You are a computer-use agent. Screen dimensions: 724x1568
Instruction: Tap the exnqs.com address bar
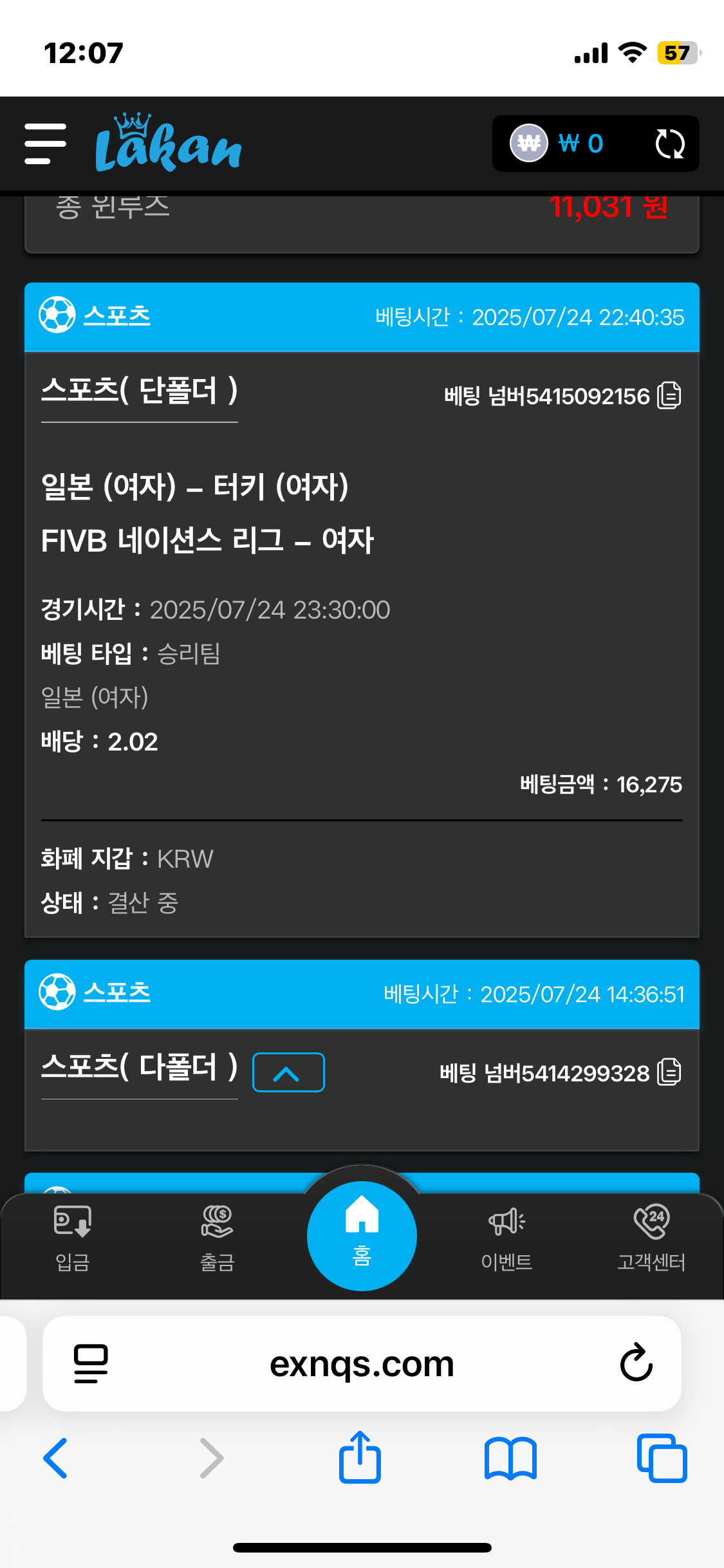click(x=362, y=1363)
